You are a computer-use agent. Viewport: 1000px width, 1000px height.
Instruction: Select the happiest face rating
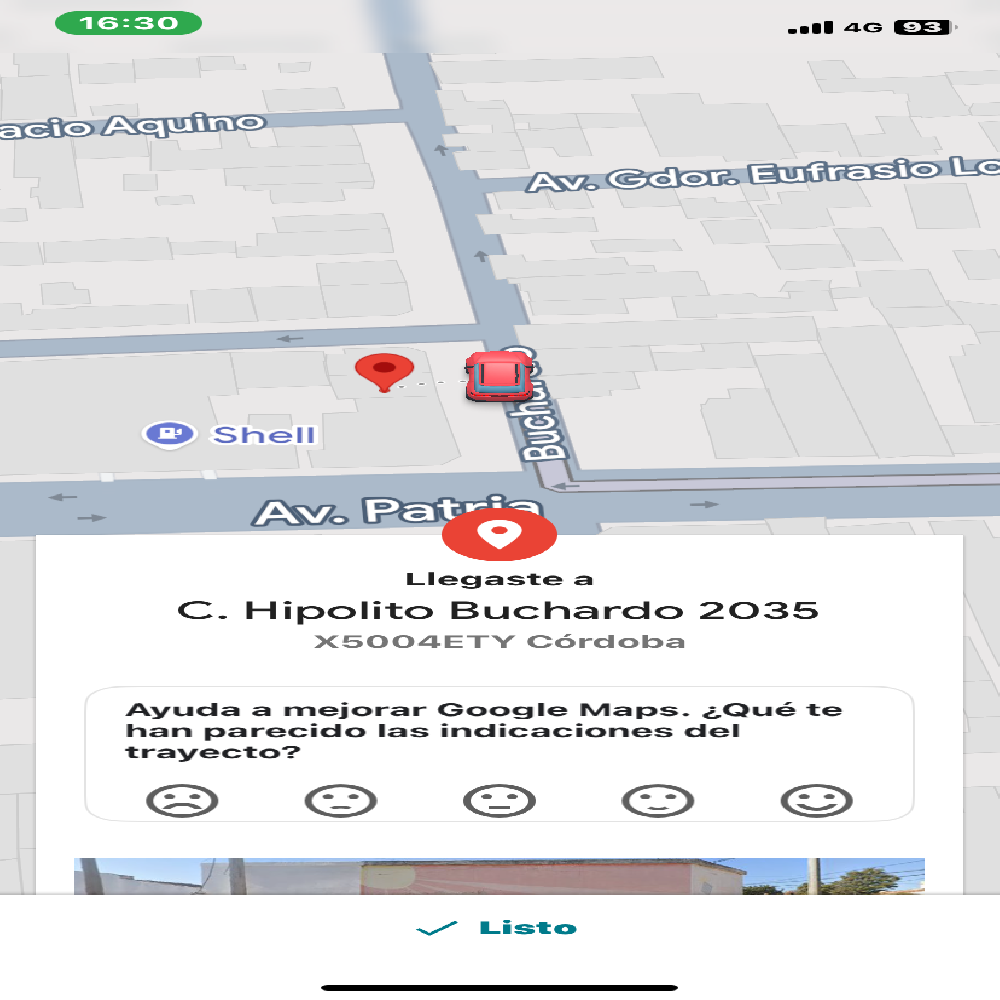[x=816, y=800]
